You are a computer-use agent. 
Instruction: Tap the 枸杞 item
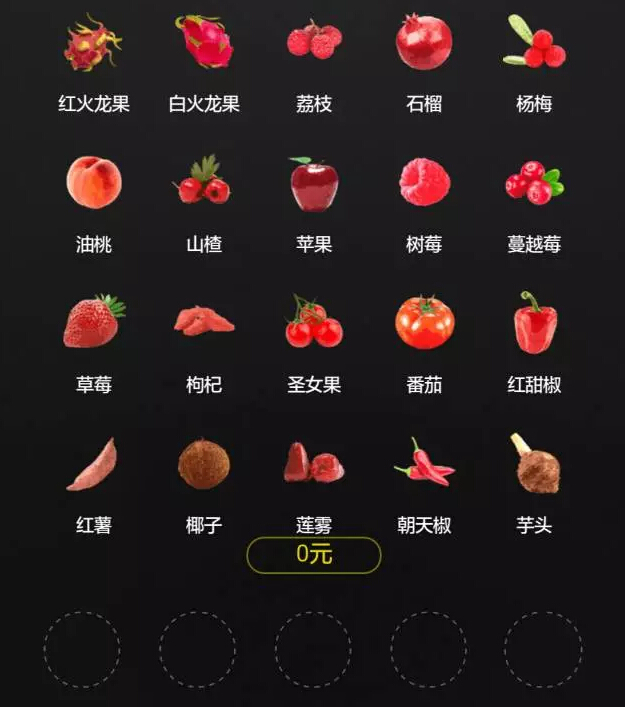[x=204, y=321]
